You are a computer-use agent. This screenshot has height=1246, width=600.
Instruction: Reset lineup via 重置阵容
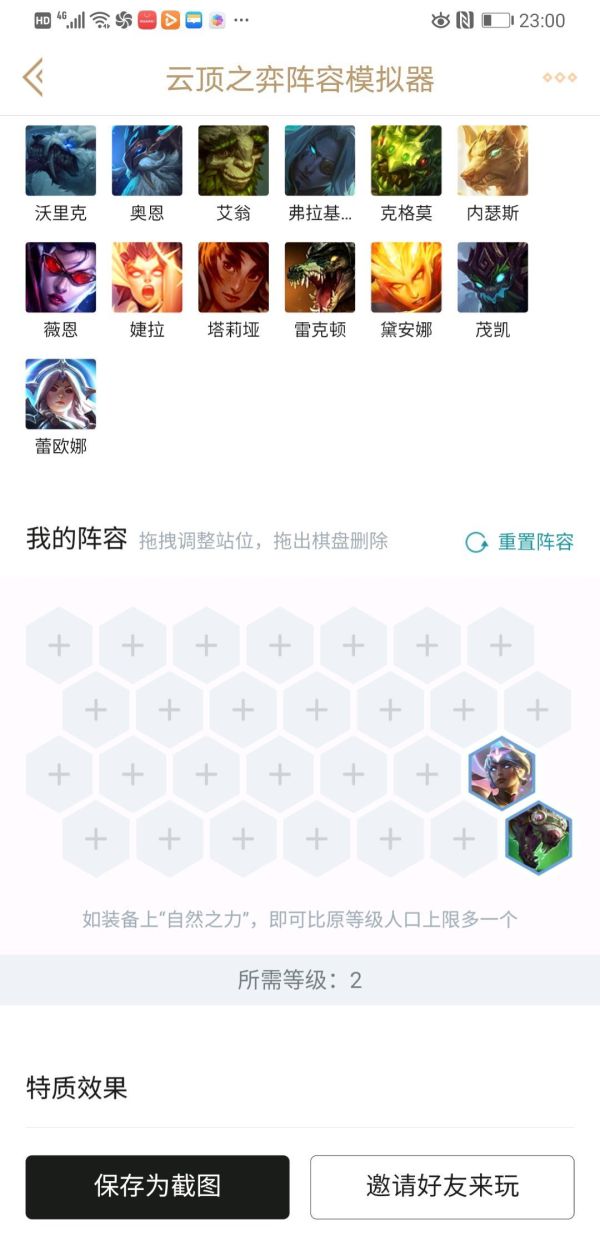521,542
